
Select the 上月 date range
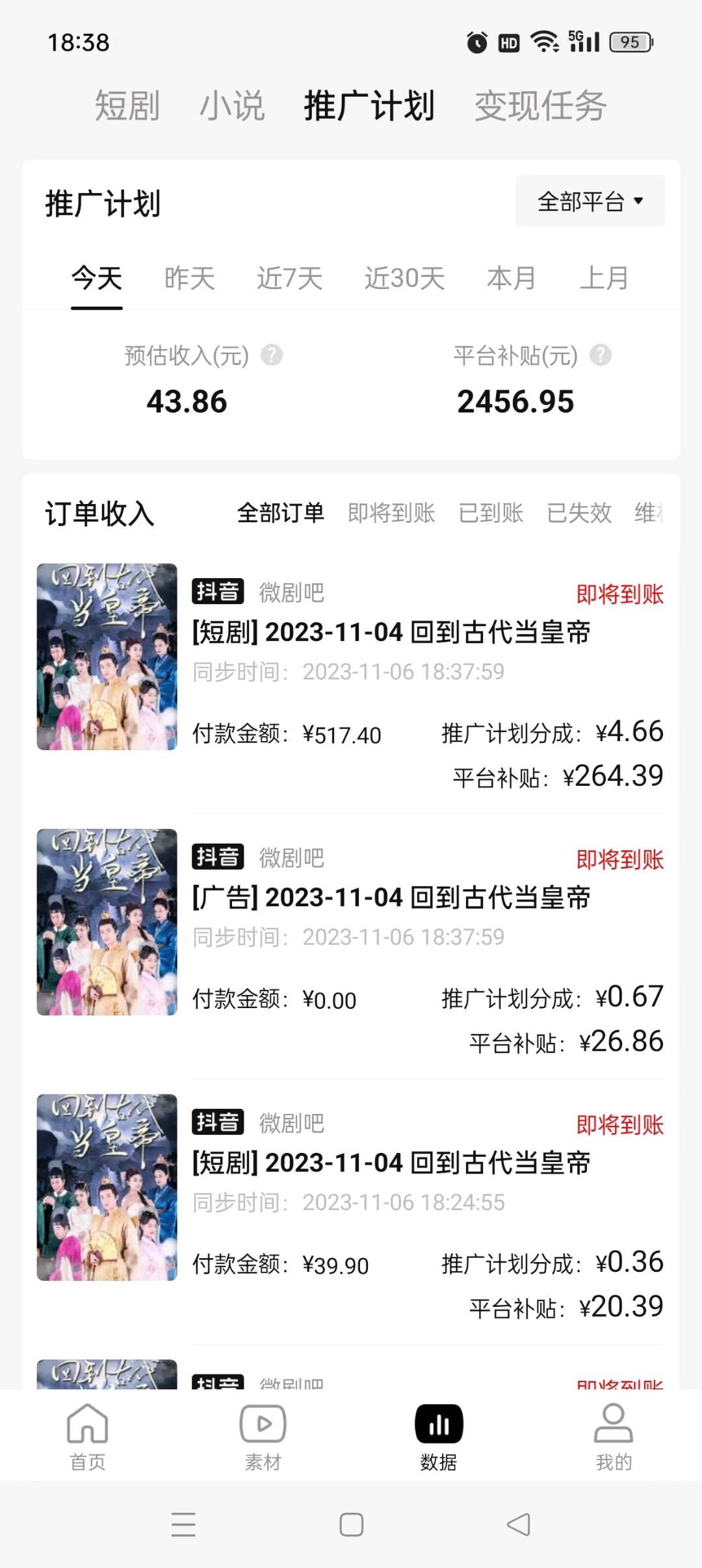coord(604,279)
